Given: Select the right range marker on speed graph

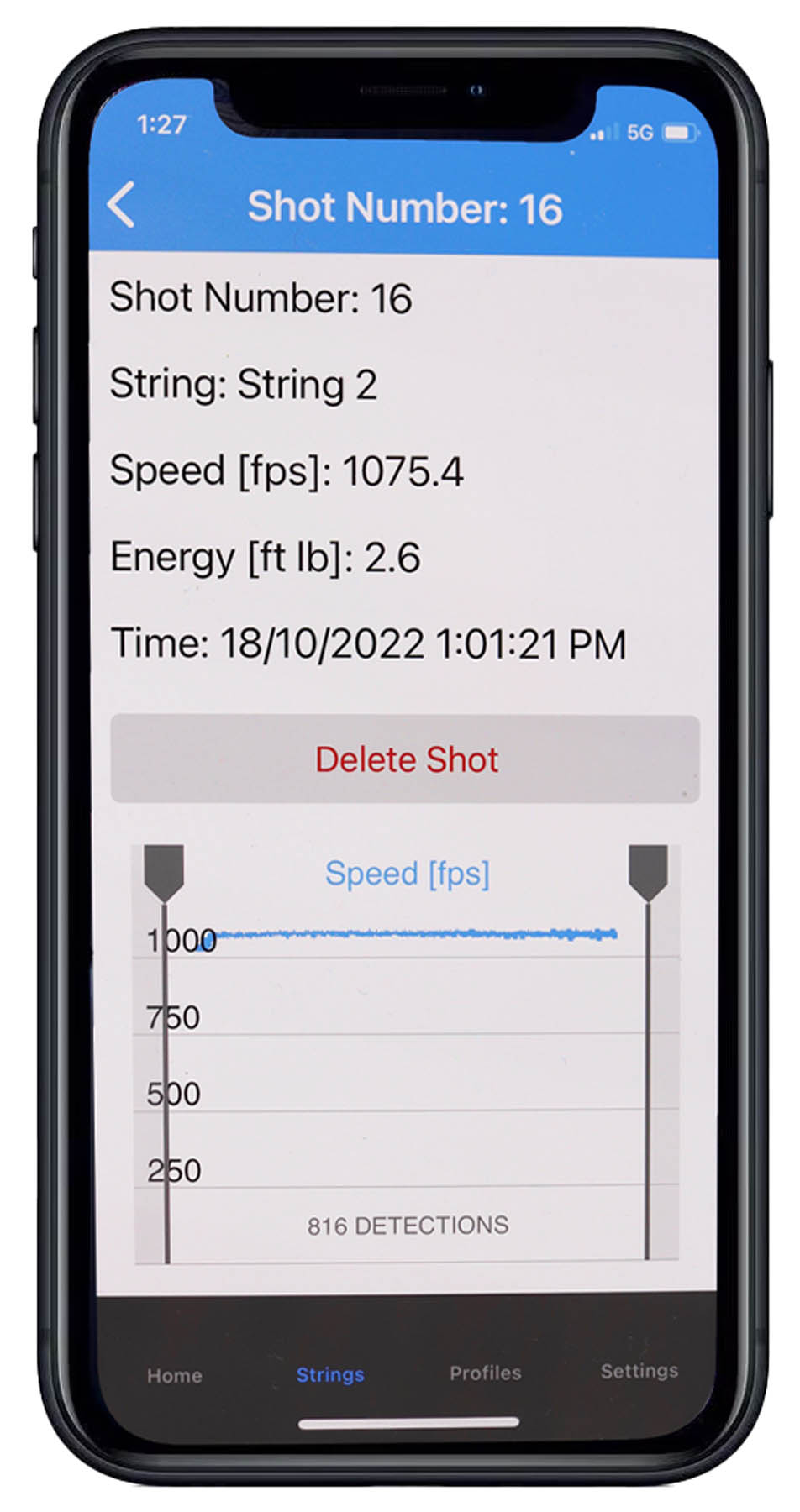Looking at the screenshot, I should (x=648, y=874).
